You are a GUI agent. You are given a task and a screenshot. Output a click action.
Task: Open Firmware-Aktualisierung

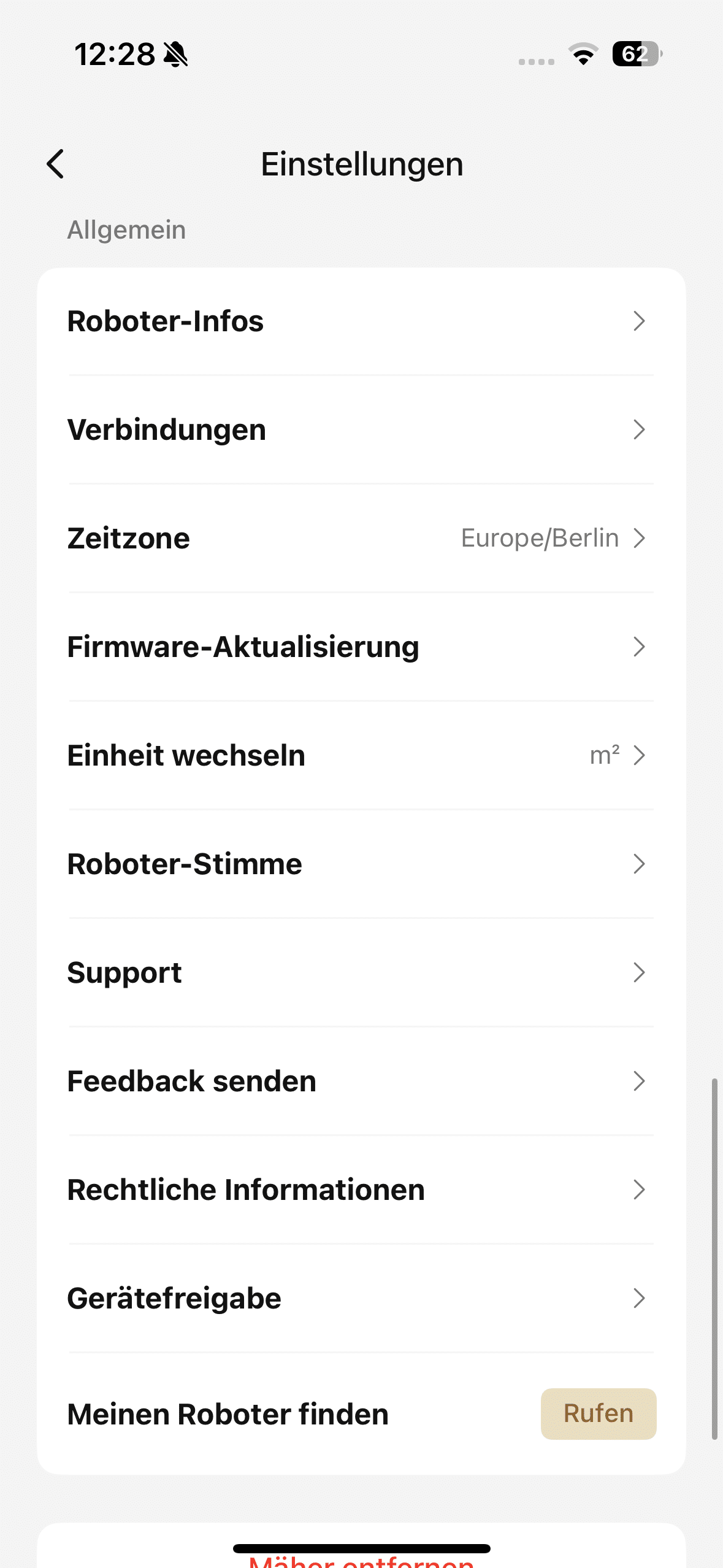pyautogui.click(x=361, y=647)
